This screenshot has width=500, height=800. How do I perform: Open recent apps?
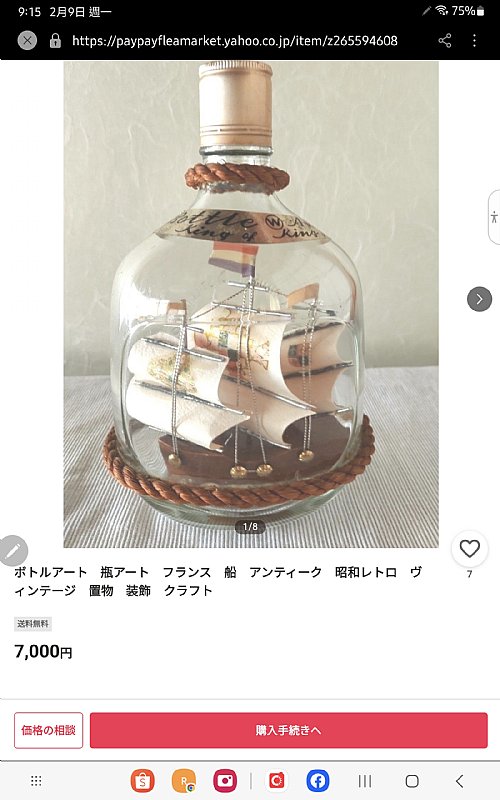365,781
